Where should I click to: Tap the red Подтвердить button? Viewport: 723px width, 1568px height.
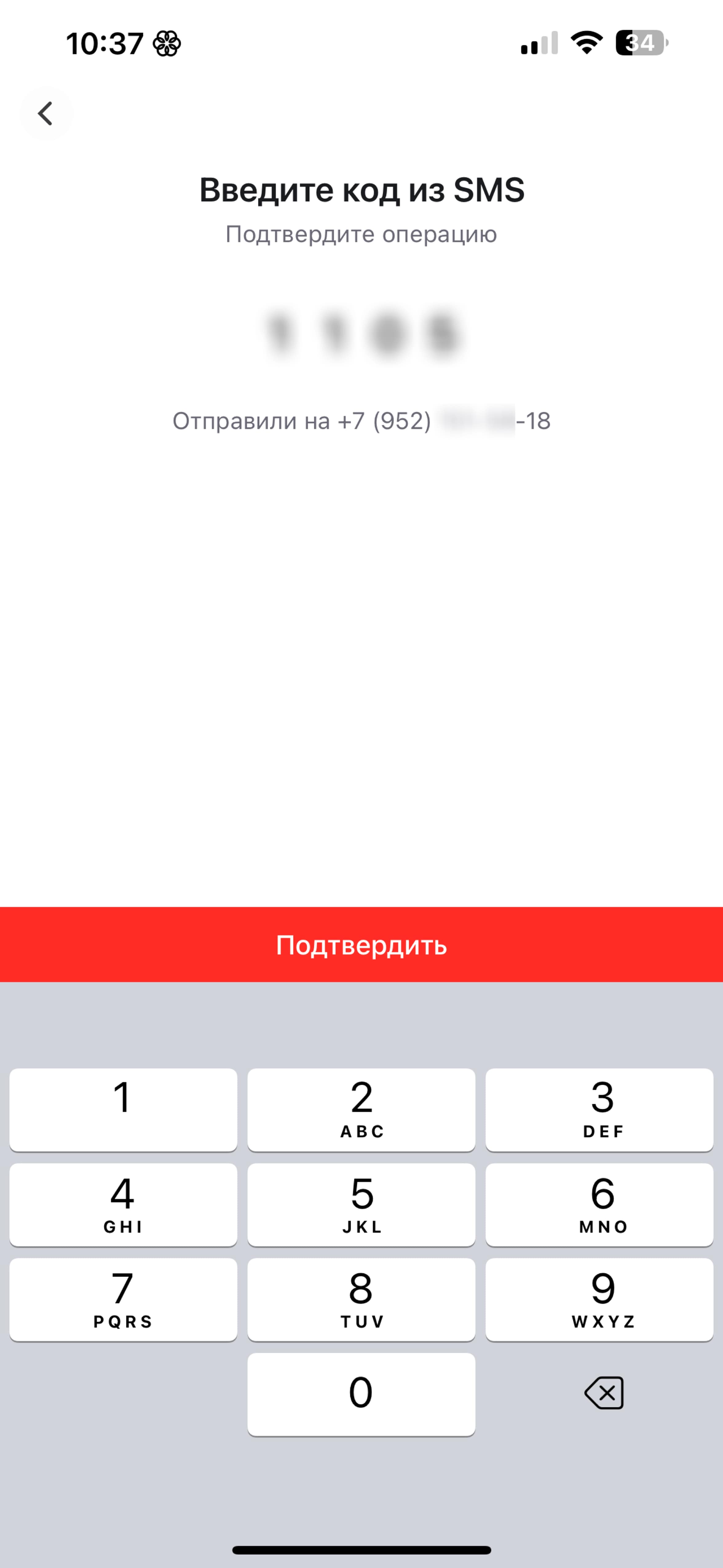point(361,944)
